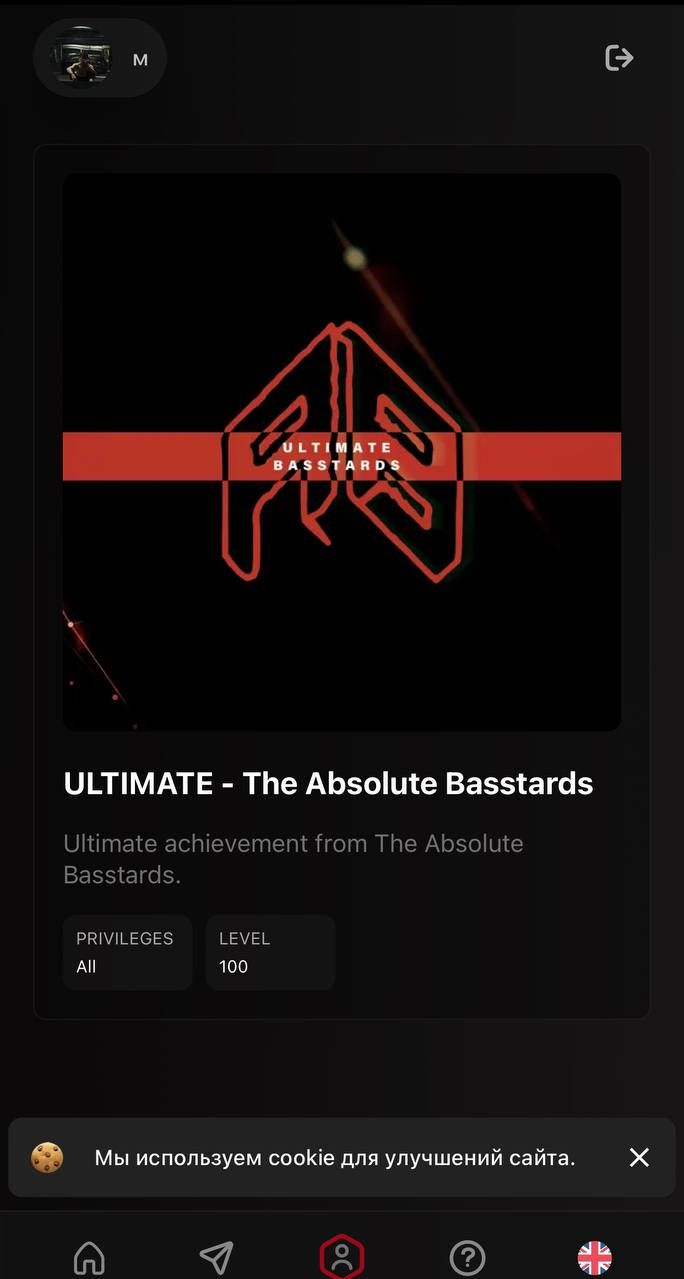The image size is (684, 1279).
Task: Dismiss the cookie notice banner
Action: coord(639,1157)
